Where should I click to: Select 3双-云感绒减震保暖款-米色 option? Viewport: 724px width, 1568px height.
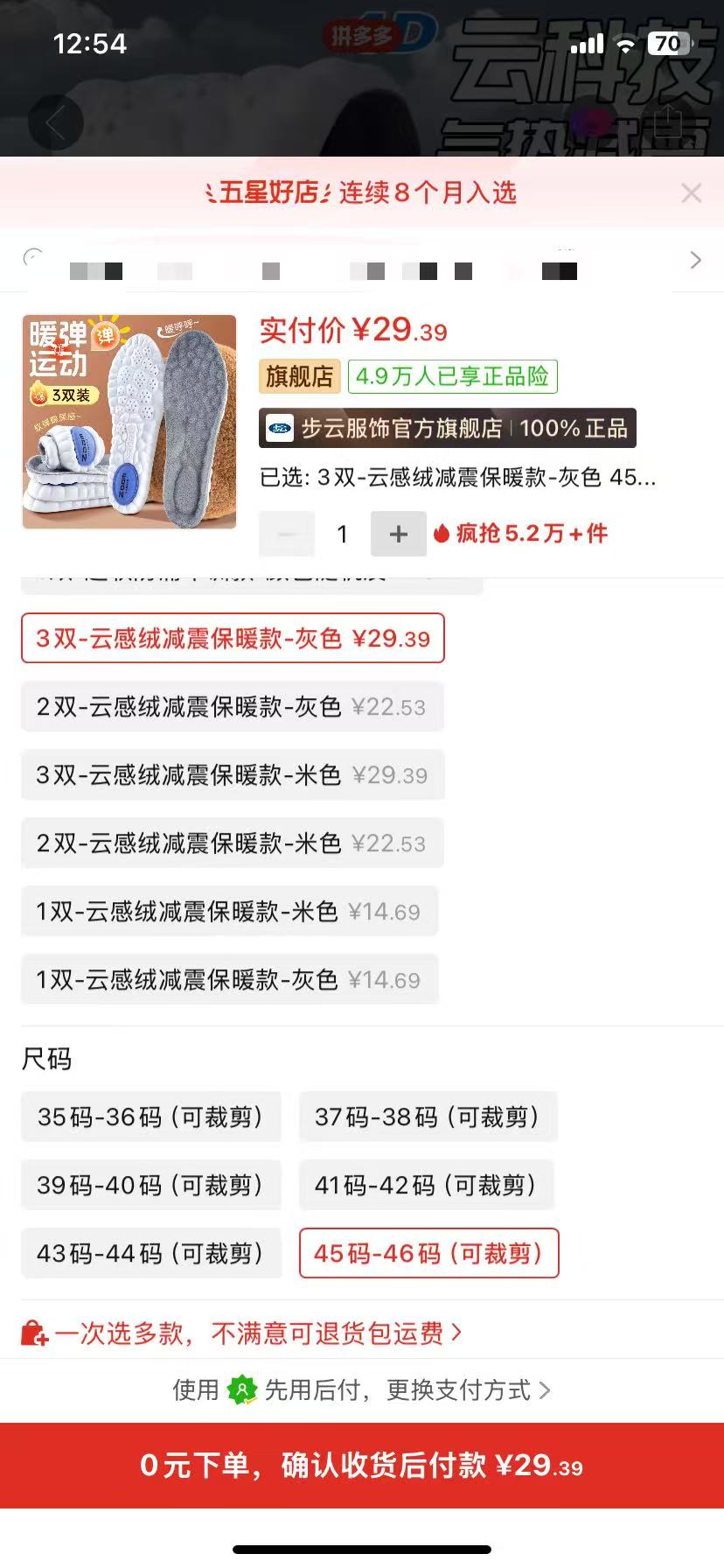(232, 775)
